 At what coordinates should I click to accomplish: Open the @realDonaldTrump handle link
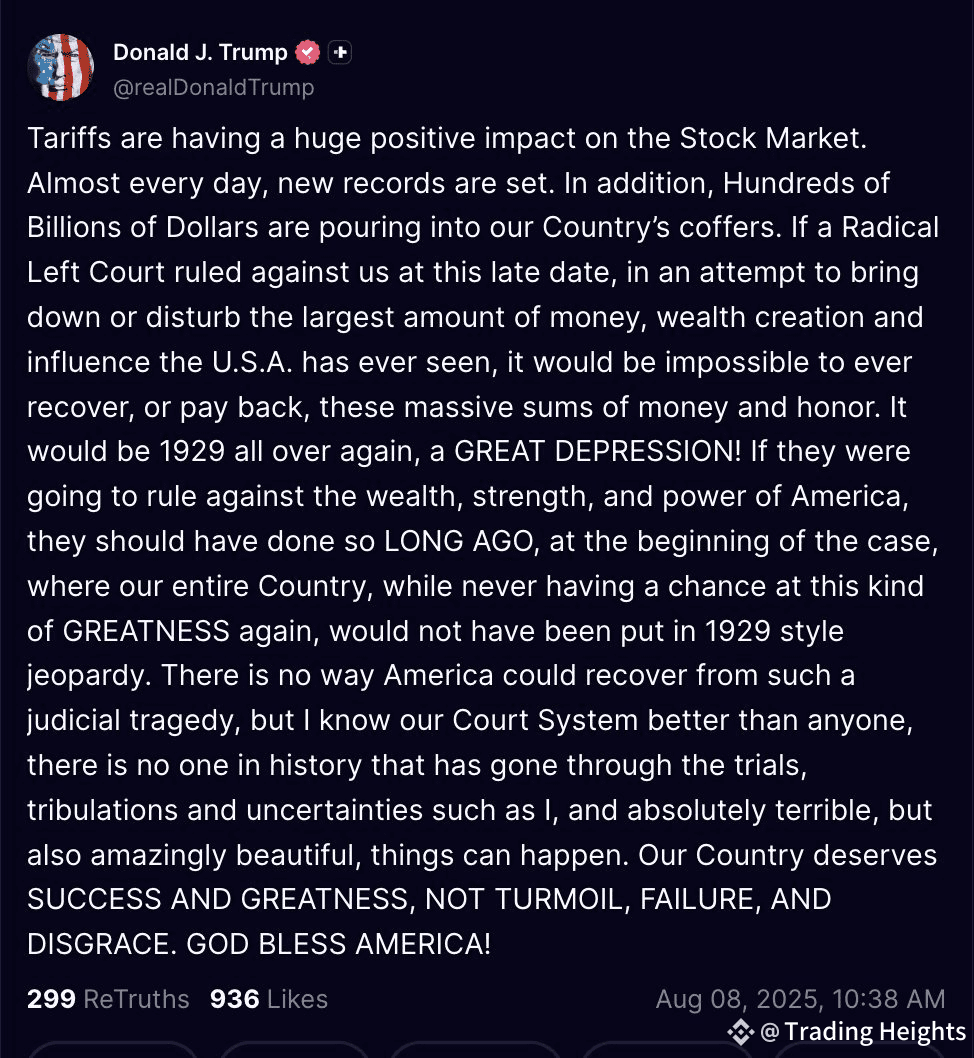pyautogui.click(x=213, y=88)
